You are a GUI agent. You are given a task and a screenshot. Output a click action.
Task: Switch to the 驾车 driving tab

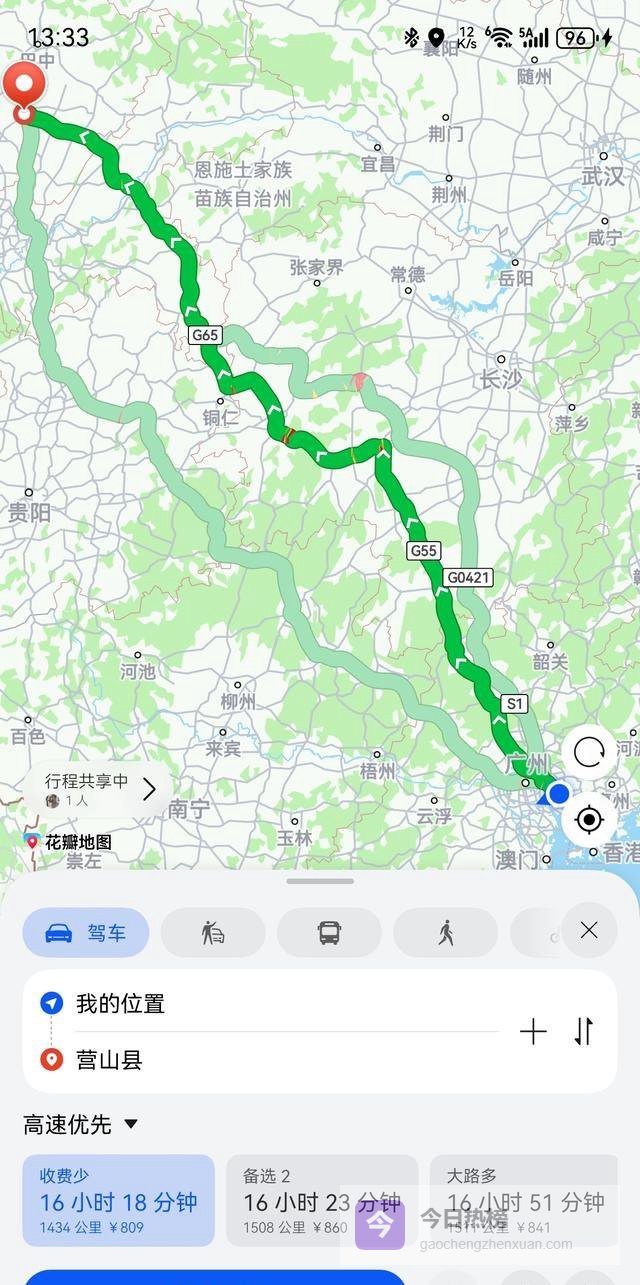tap(86, 933)
